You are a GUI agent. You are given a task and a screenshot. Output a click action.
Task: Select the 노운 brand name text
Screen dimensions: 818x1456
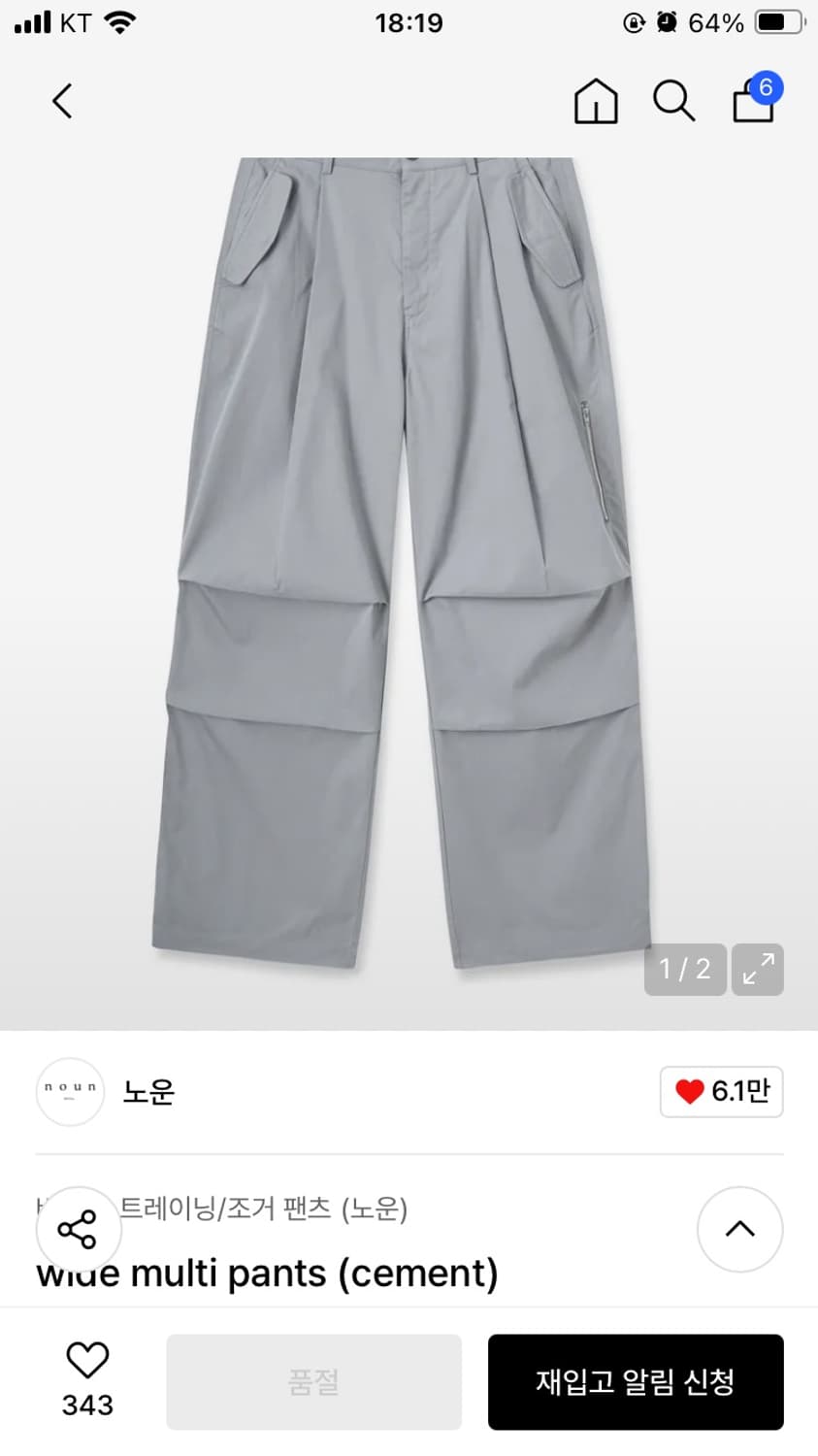tap(148, 1092)
